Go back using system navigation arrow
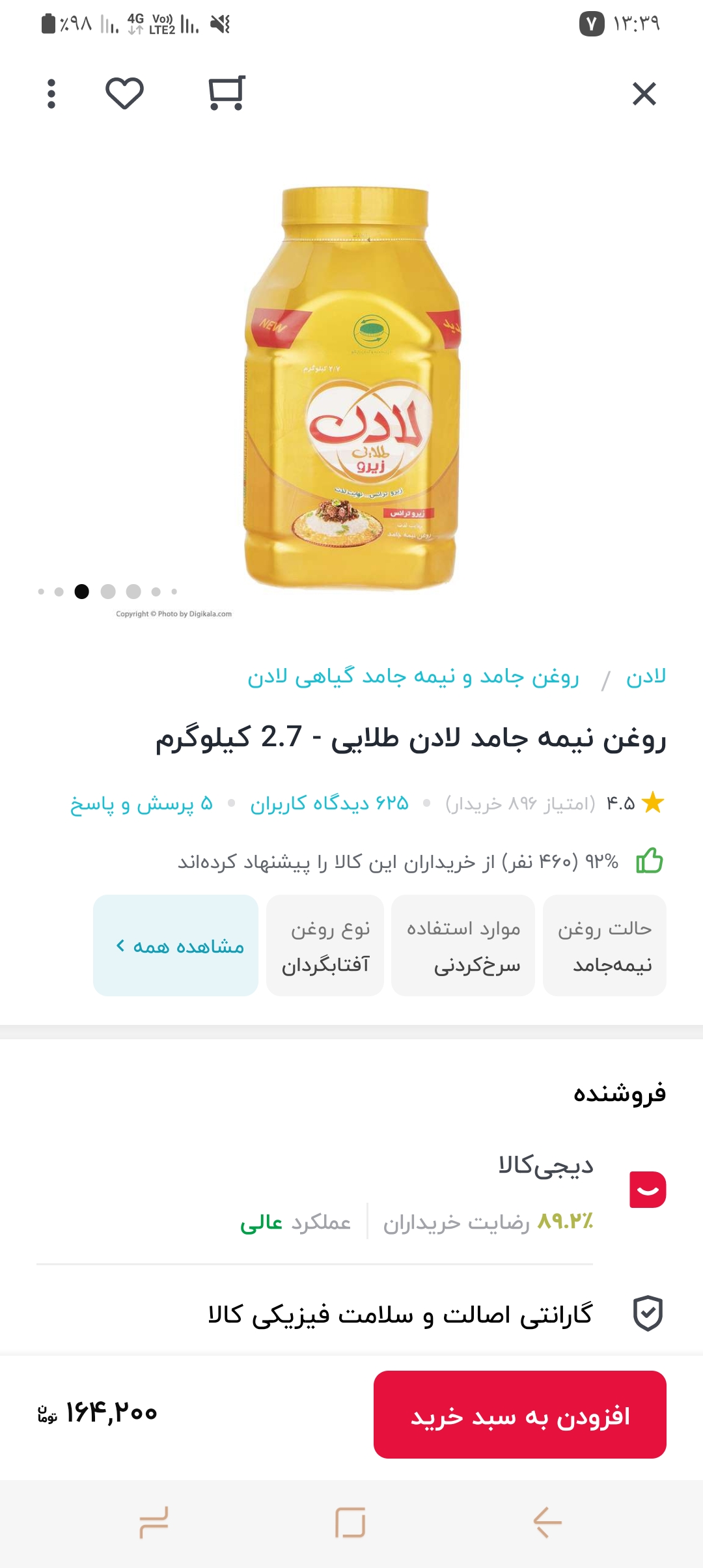The image size is (703, 1568). pyautogui.click(x=547, y=1522)
